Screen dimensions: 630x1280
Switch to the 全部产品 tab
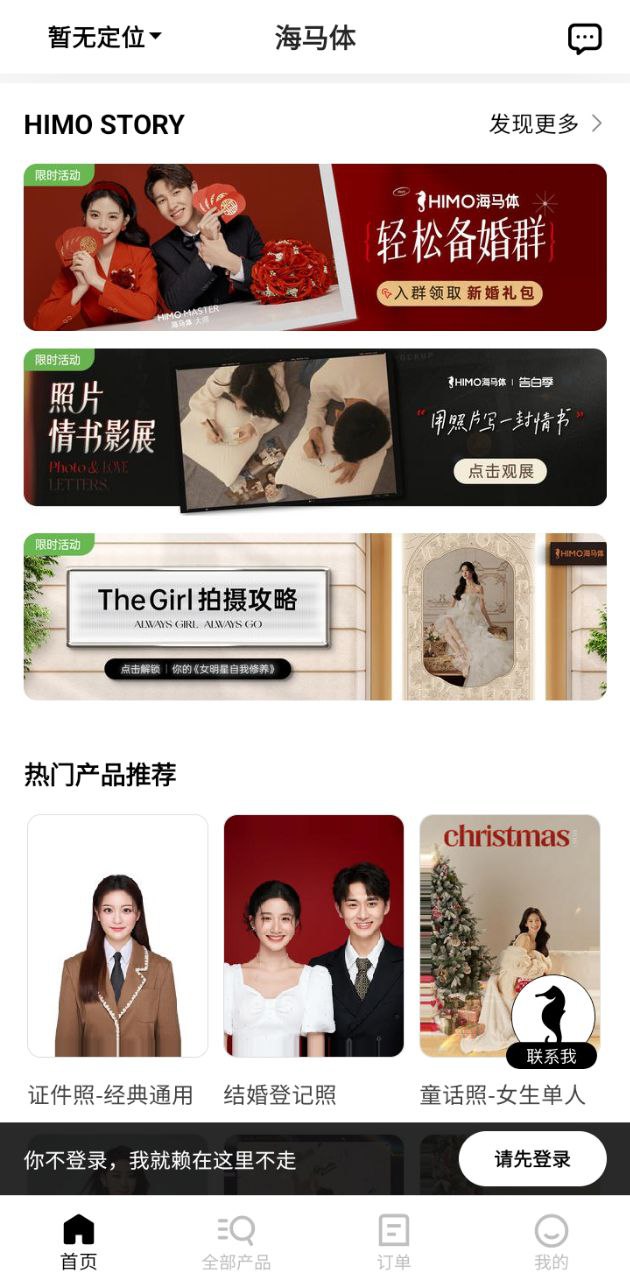click(x=236, y=1241)
